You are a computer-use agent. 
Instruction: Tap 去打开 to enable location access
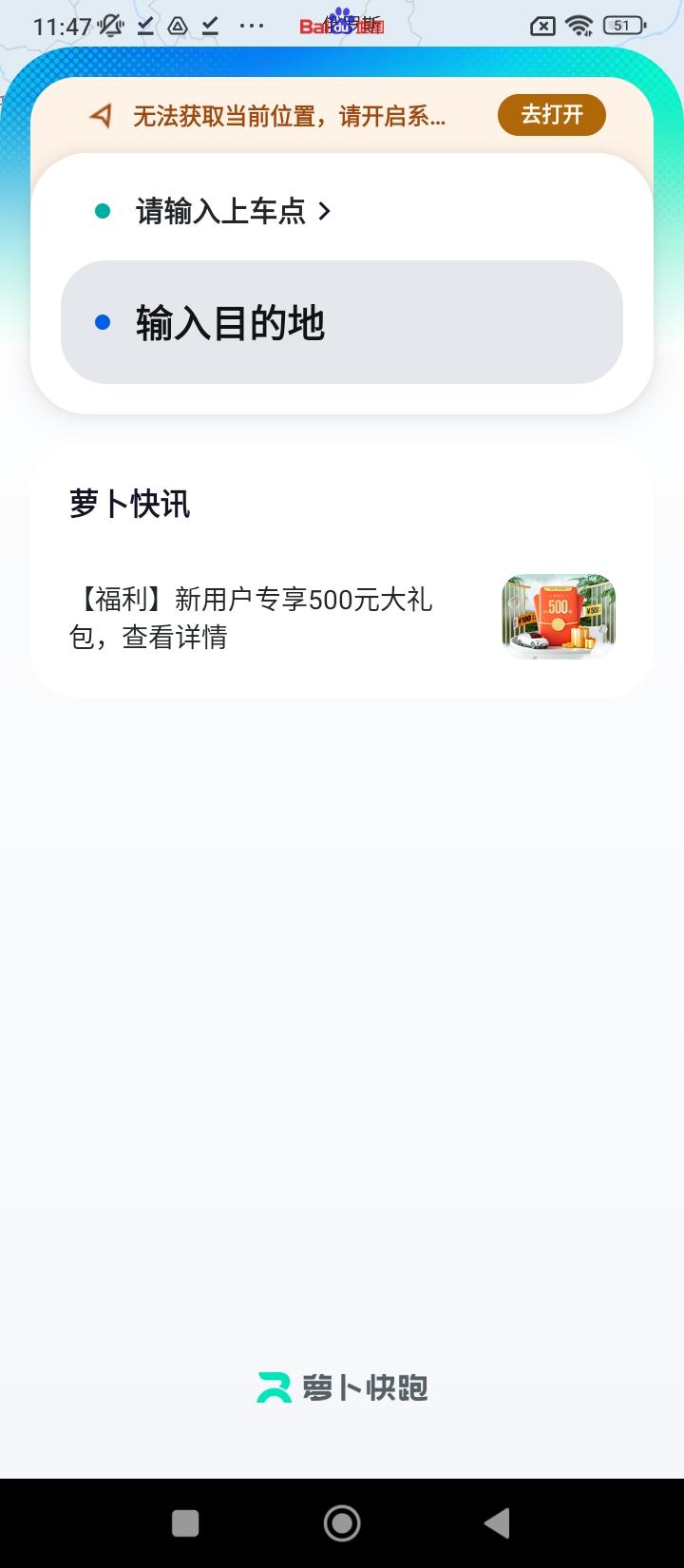click(x=551, y=115)
